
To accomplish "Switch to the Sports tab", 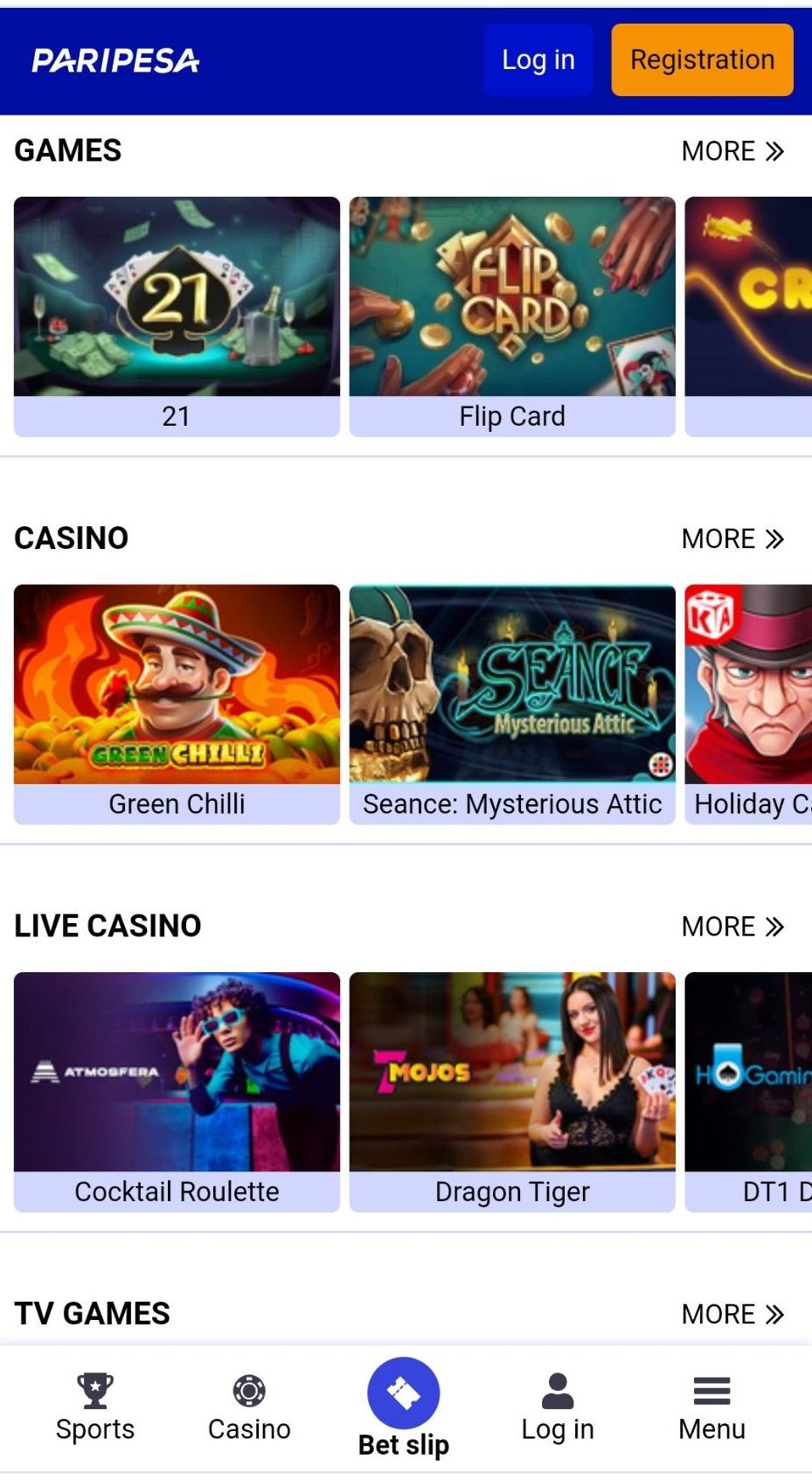I will [95, 1407].
